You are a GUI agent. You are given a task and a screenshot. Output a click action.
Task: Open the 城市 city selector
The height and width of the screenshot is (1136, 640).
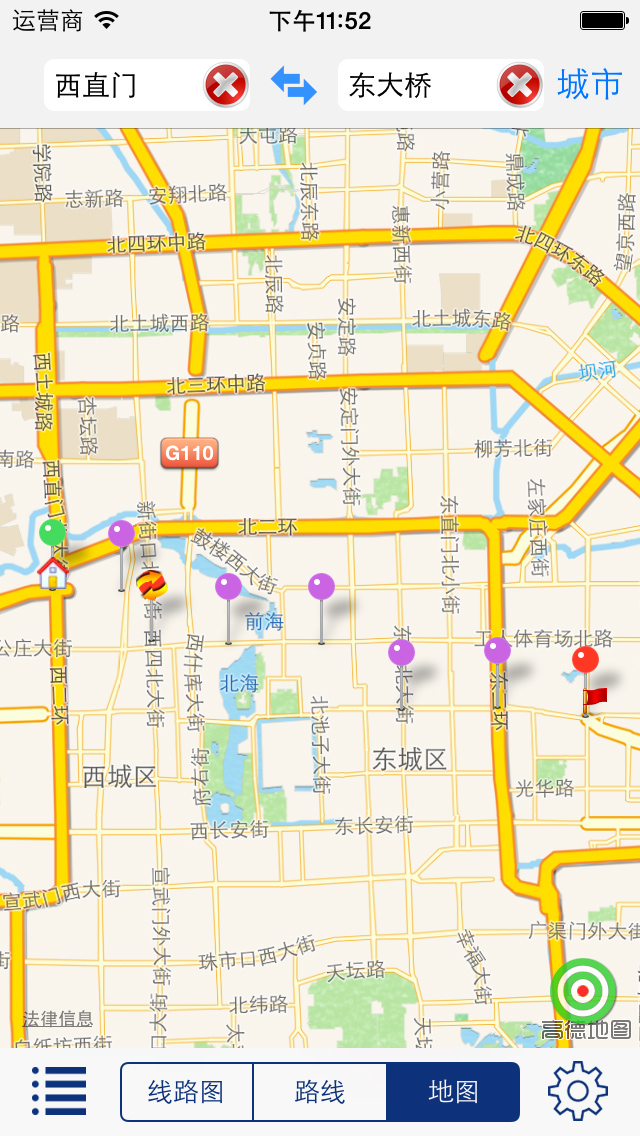(589, 85)
